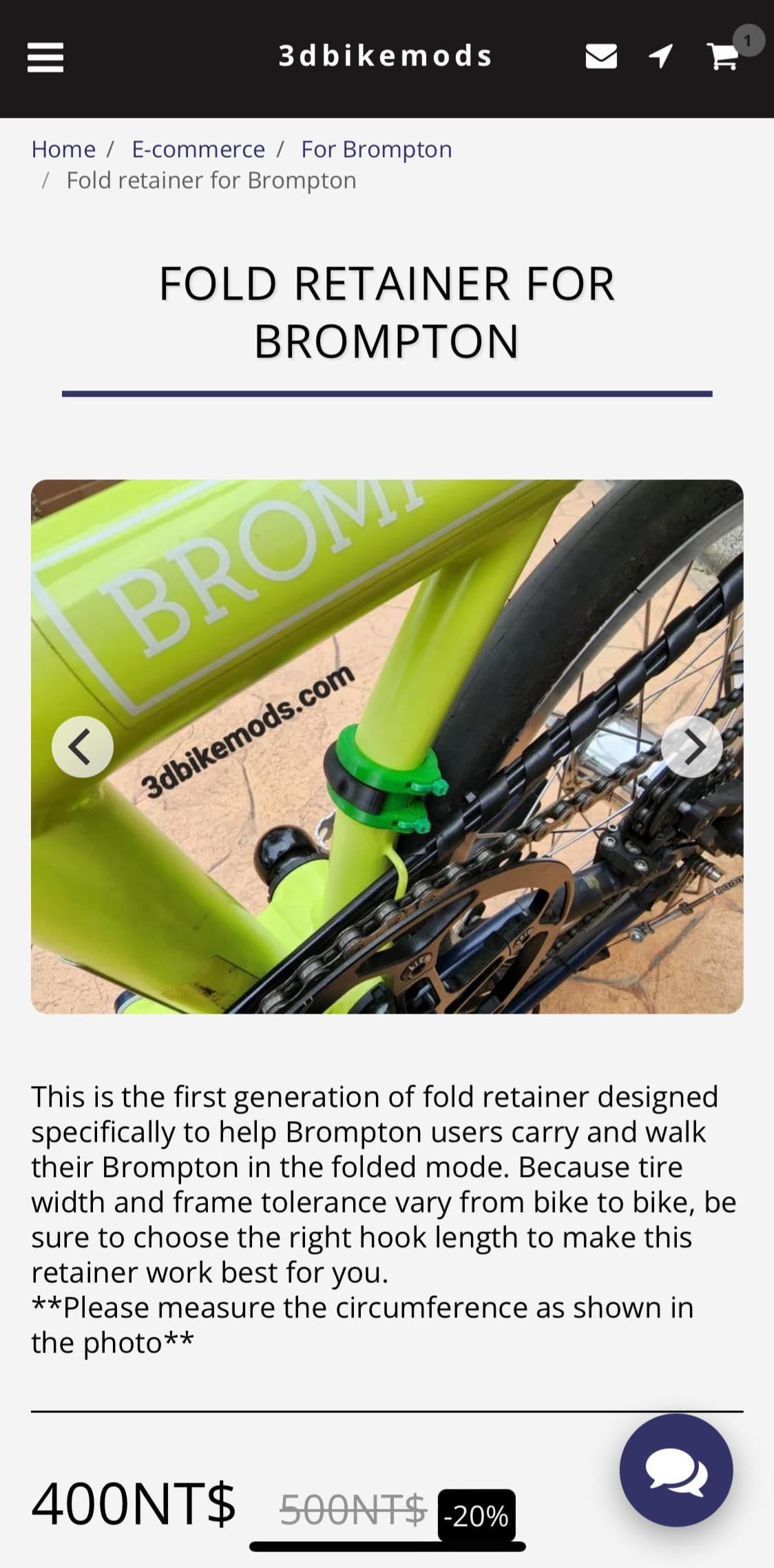Viewport: 774px width, 1568px height.
Task: Open the hamburger menu
Action: (x=45, y=57)
